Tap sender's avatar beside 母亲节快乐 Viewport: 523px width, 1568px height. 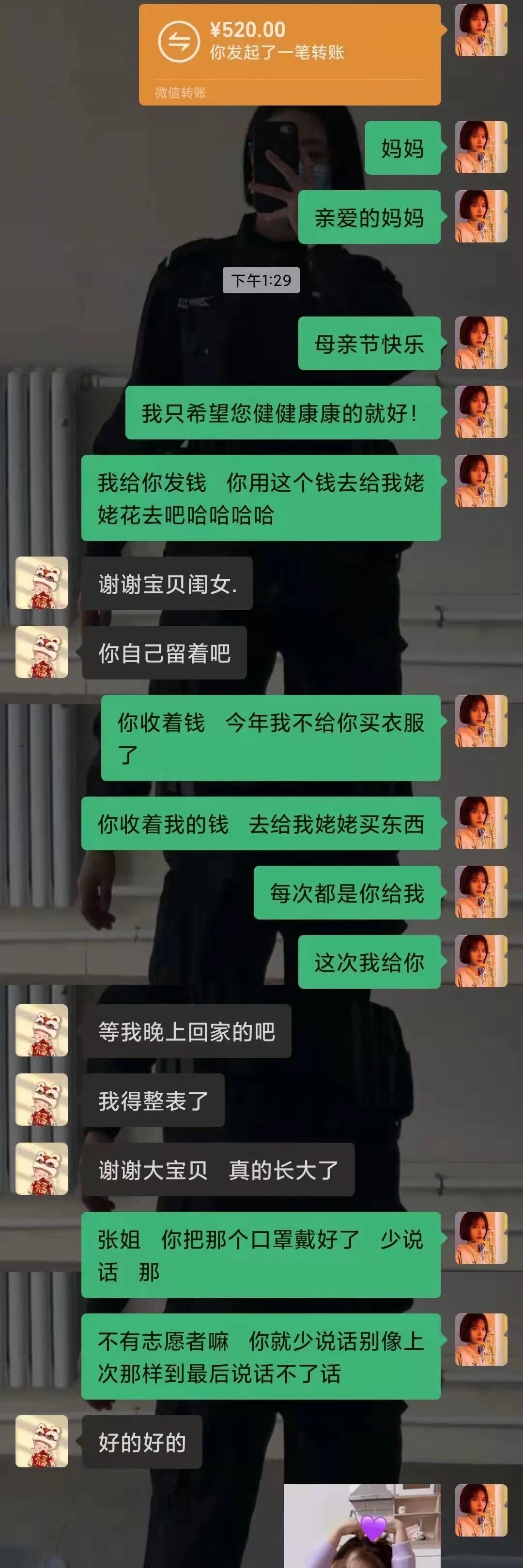tap(481, 343)
